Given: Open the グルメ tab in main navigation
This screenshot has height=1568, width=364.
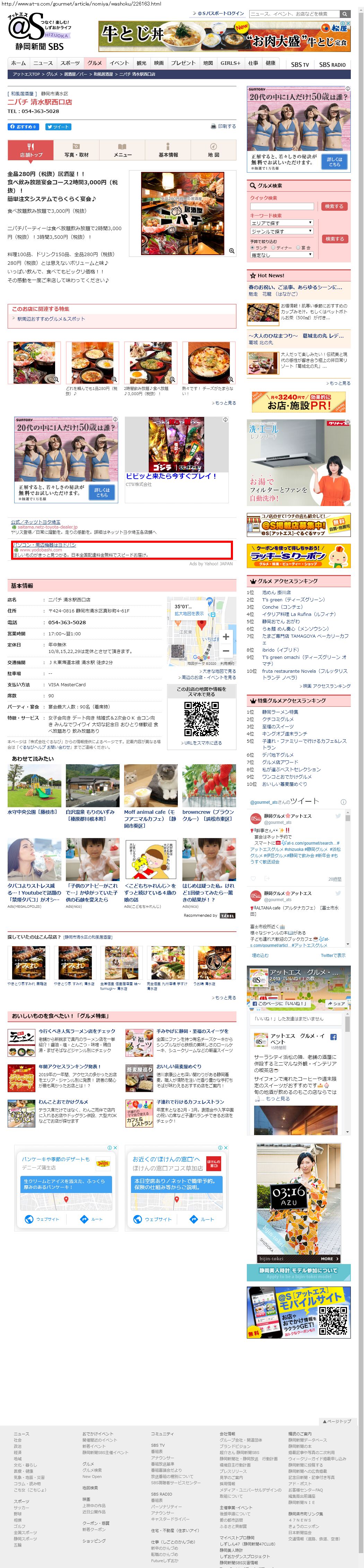Looking at the screenshot, I should (94, 63).
